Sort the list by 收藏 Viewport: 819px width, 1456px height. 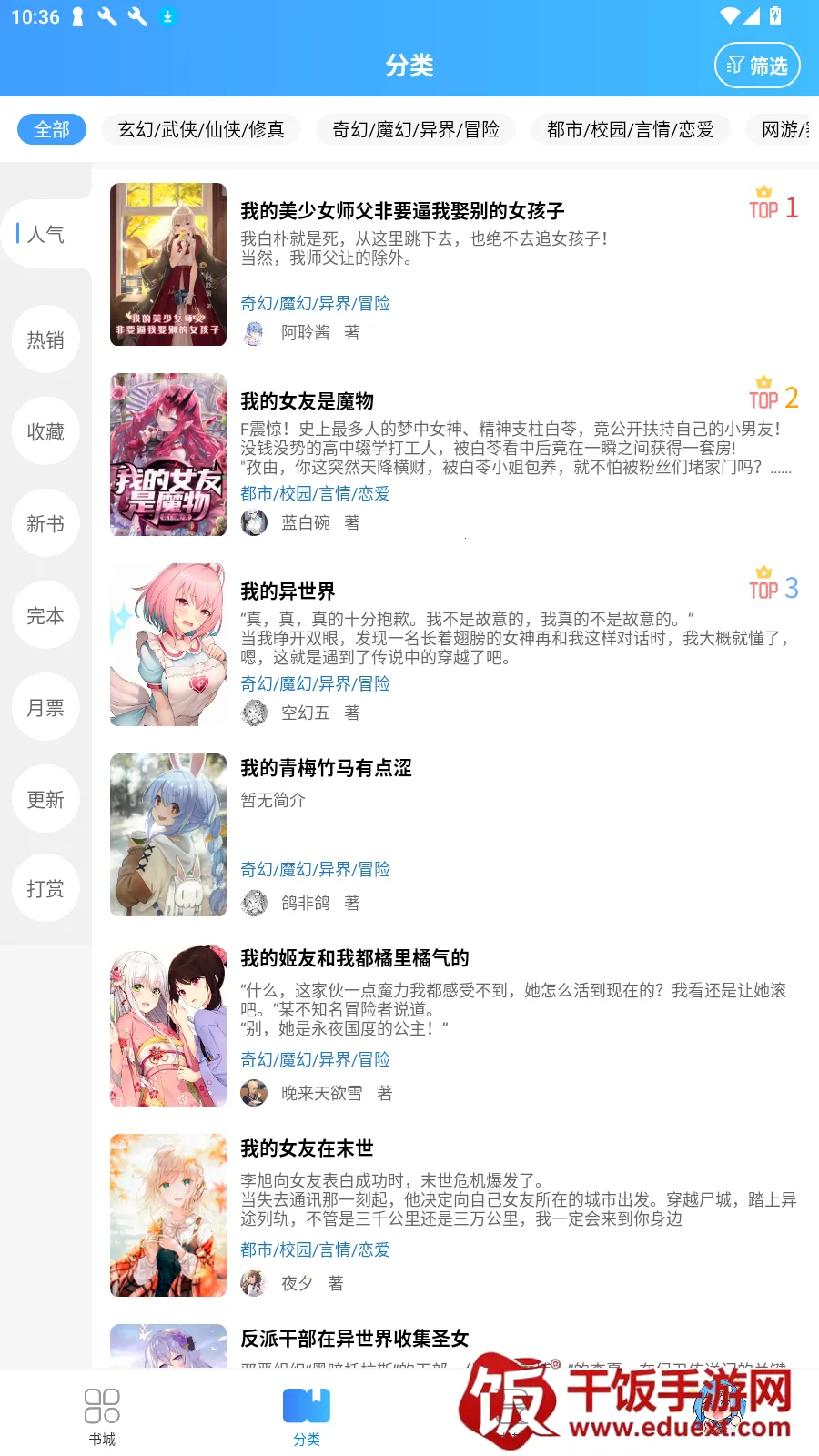(x=45, y=431)
